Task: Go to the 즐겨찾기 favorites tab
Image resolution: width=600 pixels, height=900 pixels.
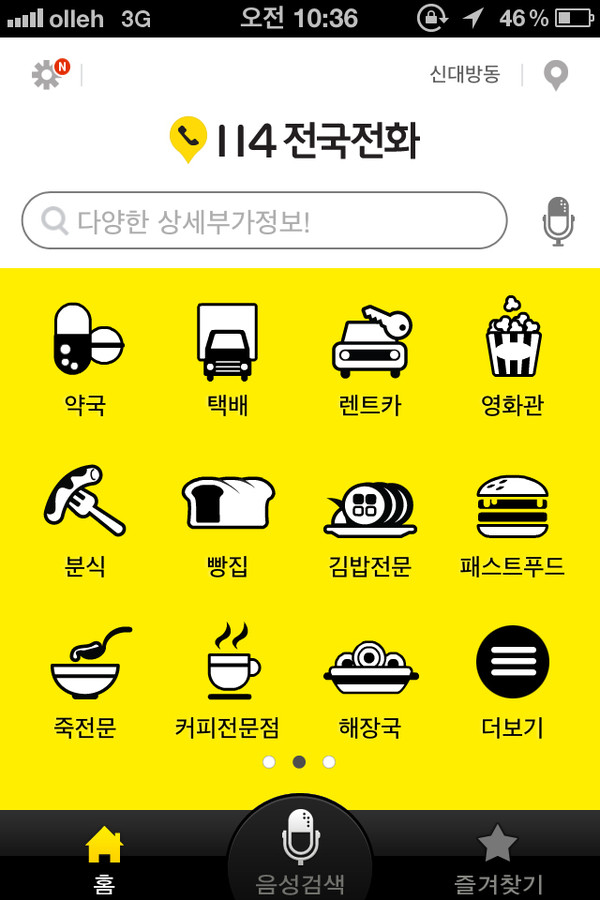Action: pyautogui.click(x=497, y=858)
